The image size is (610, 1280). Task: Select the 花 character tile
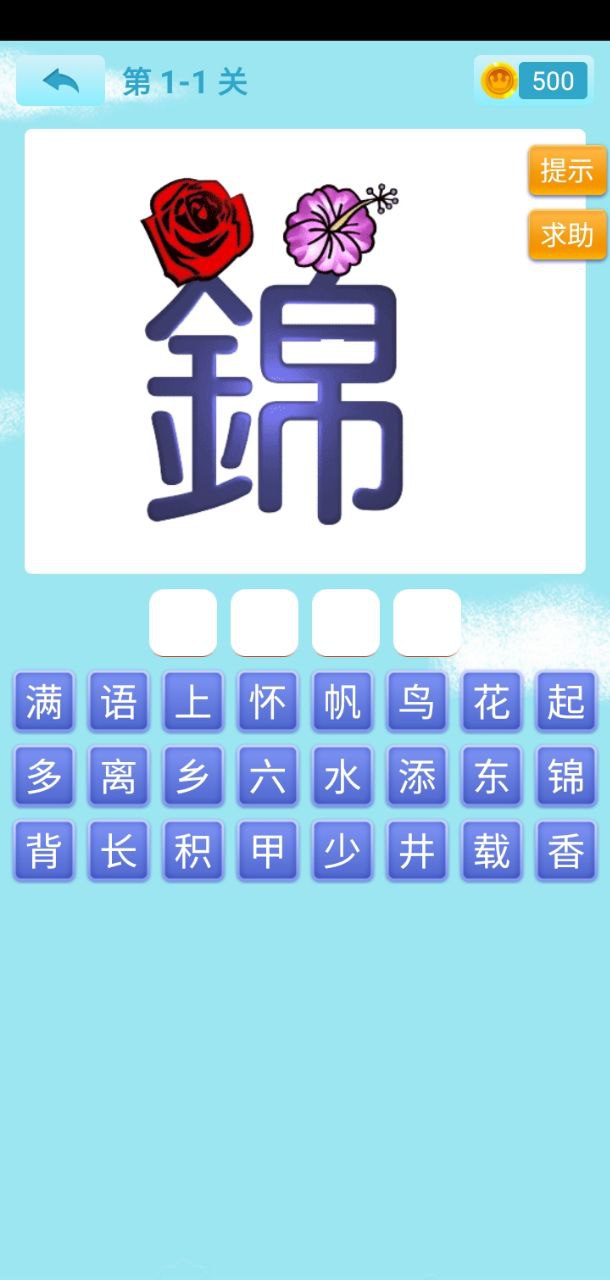point(491,702)
